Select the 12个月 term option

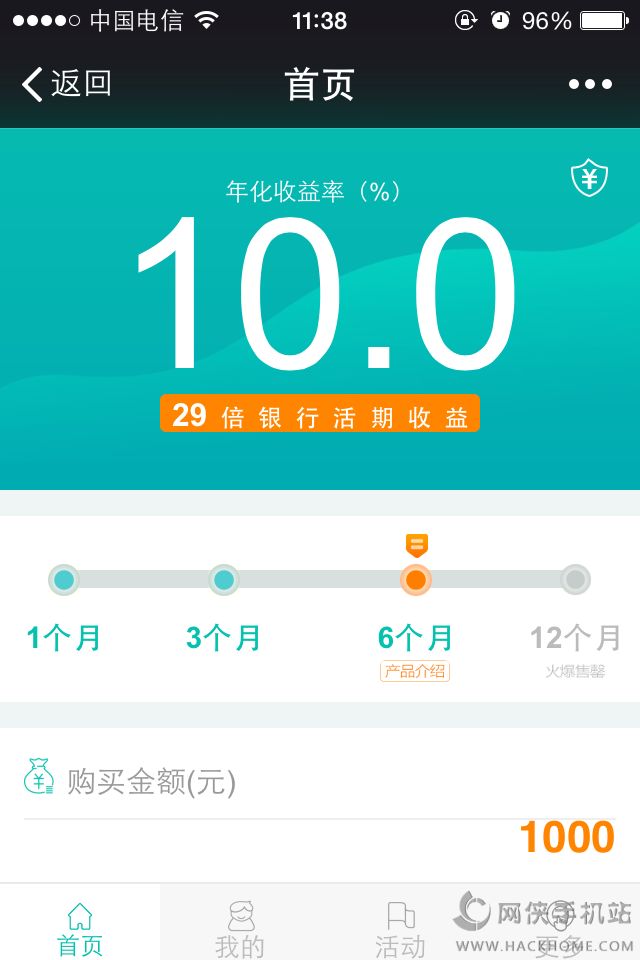point(574,580)
